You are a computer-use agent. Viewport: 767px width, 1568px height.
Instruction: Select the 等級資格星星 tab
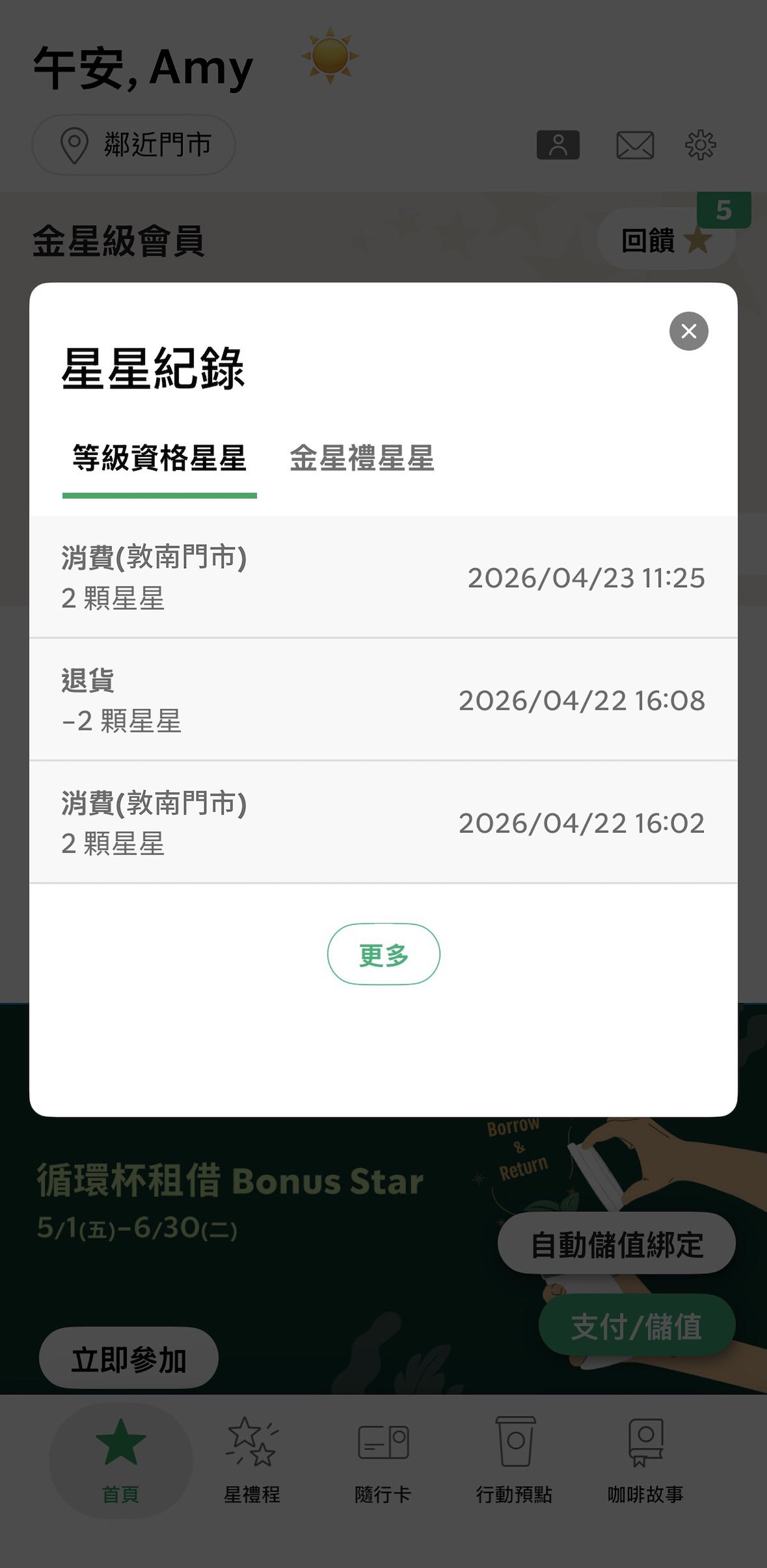tap(159, 458)
